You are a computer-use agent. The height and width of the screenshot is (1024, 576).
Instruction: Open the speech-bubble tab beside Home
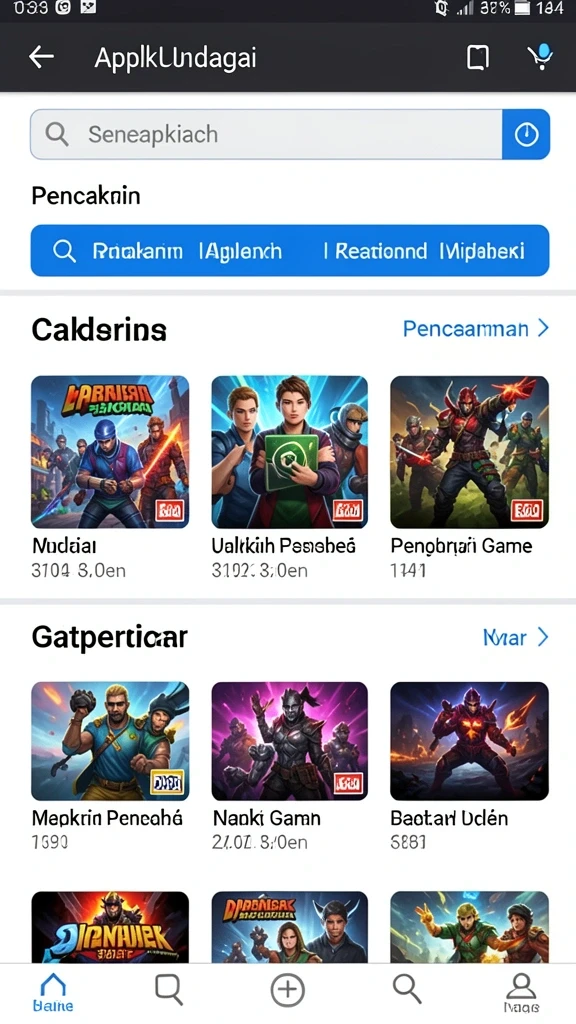click(x=168, y=990)
